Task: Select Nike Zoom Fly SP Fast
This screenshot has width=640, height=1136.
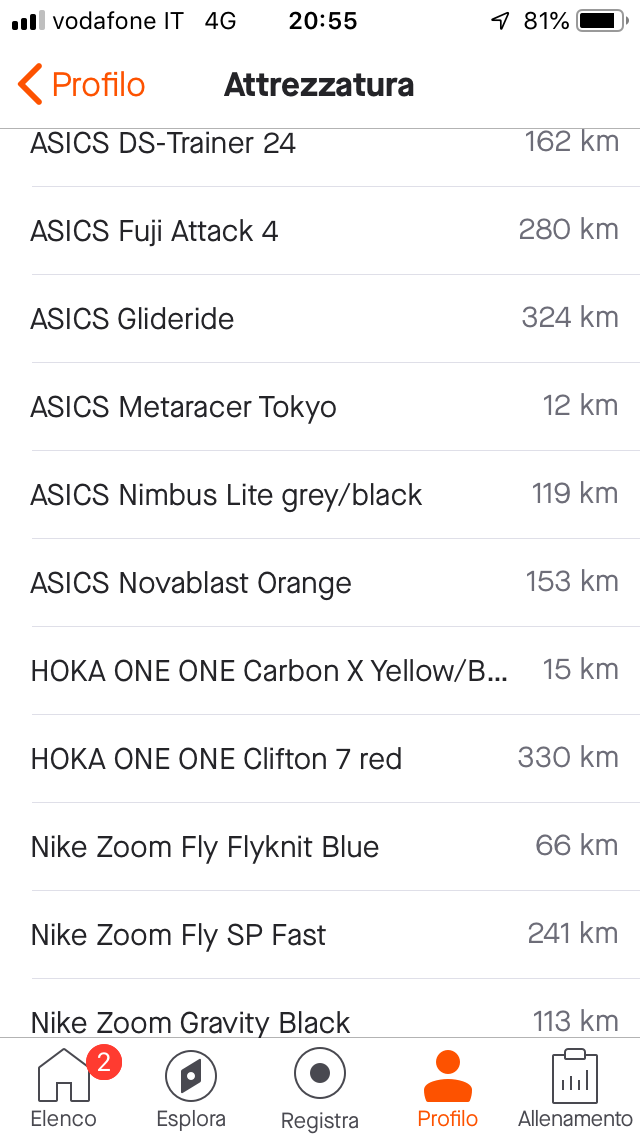Action: coord(320,935)
